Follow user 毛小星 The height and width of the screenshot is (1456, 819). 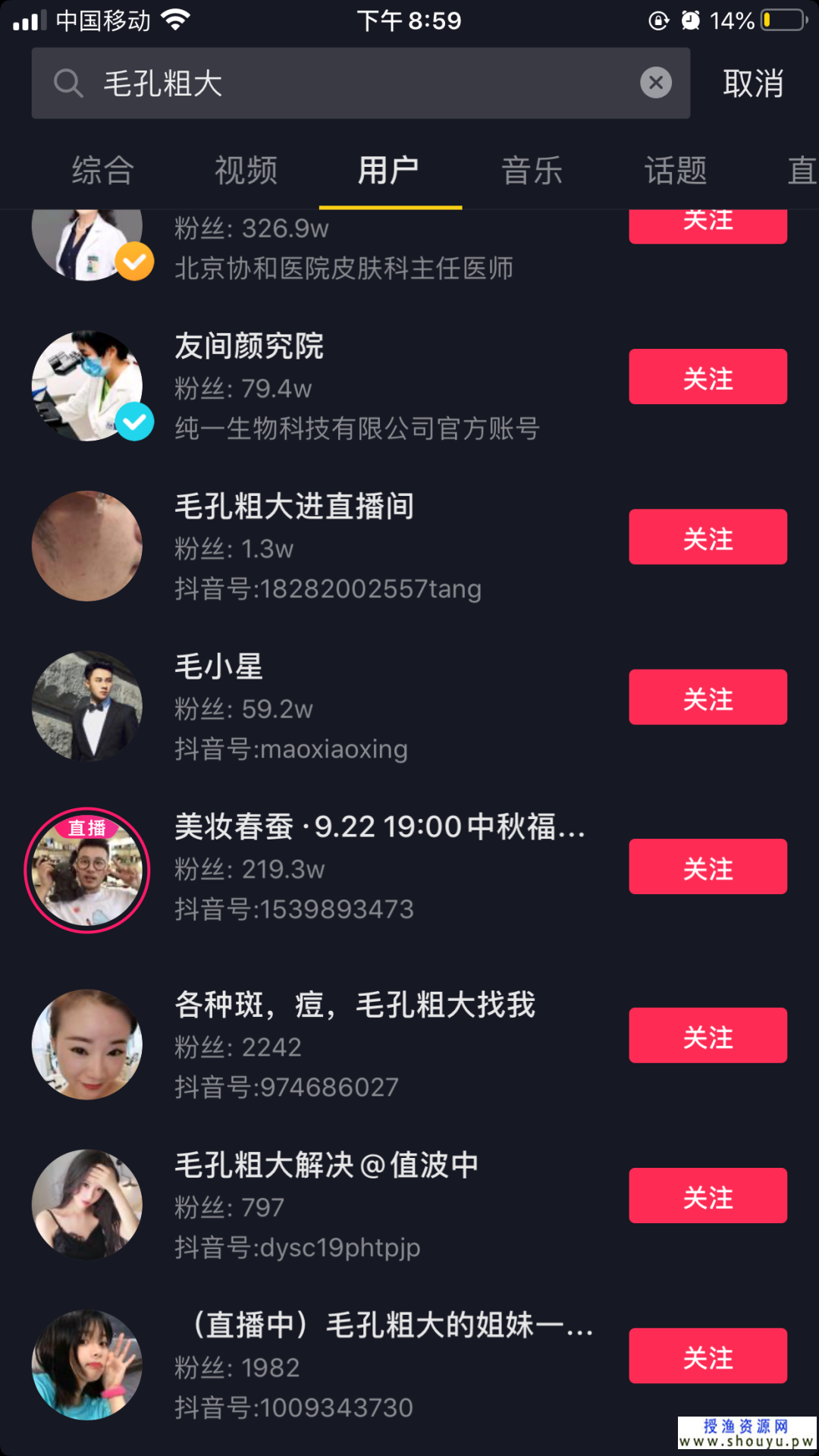coord(708,698)
